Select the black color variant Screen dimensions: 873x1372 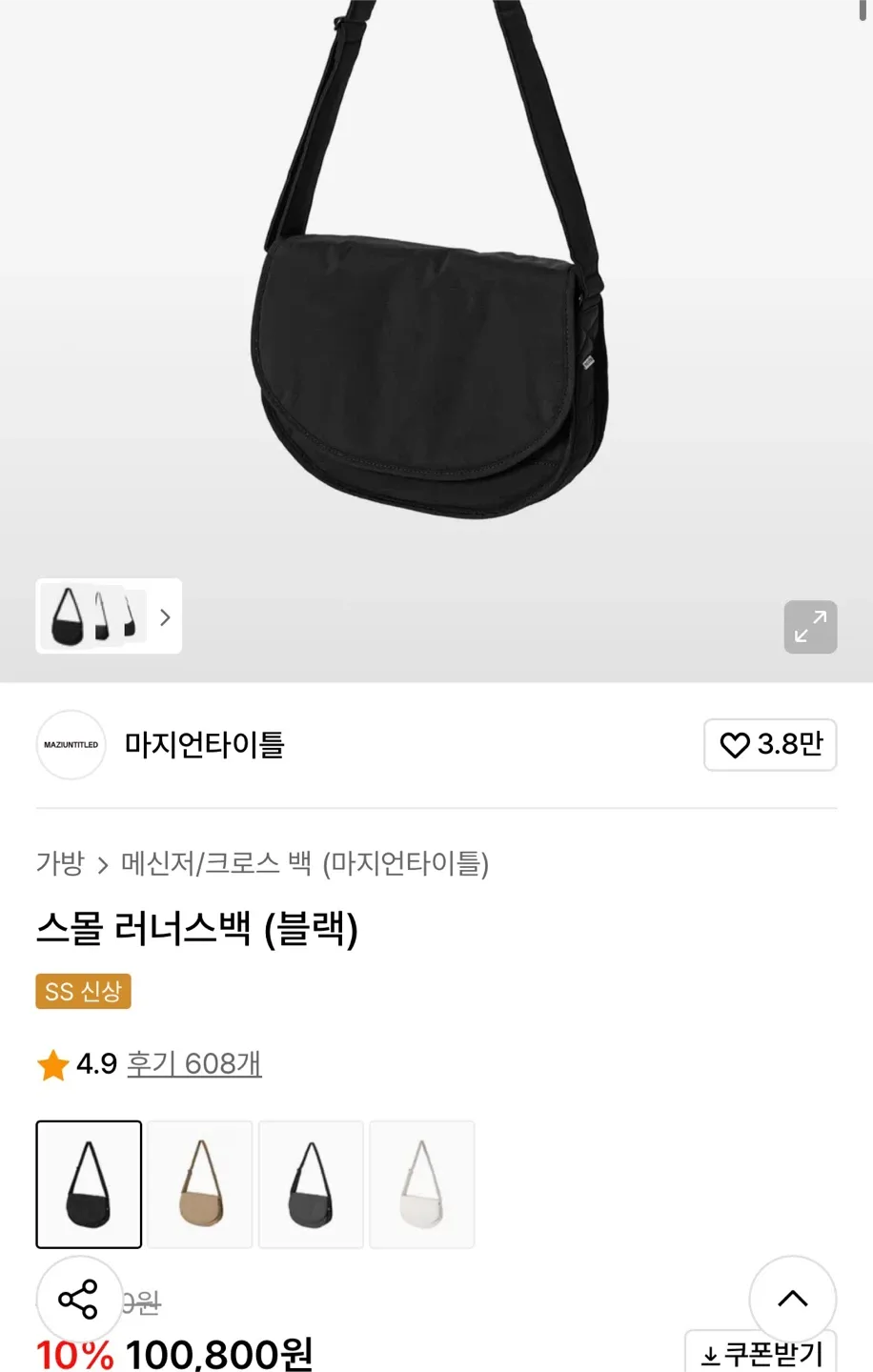[x=89, y=1183]
